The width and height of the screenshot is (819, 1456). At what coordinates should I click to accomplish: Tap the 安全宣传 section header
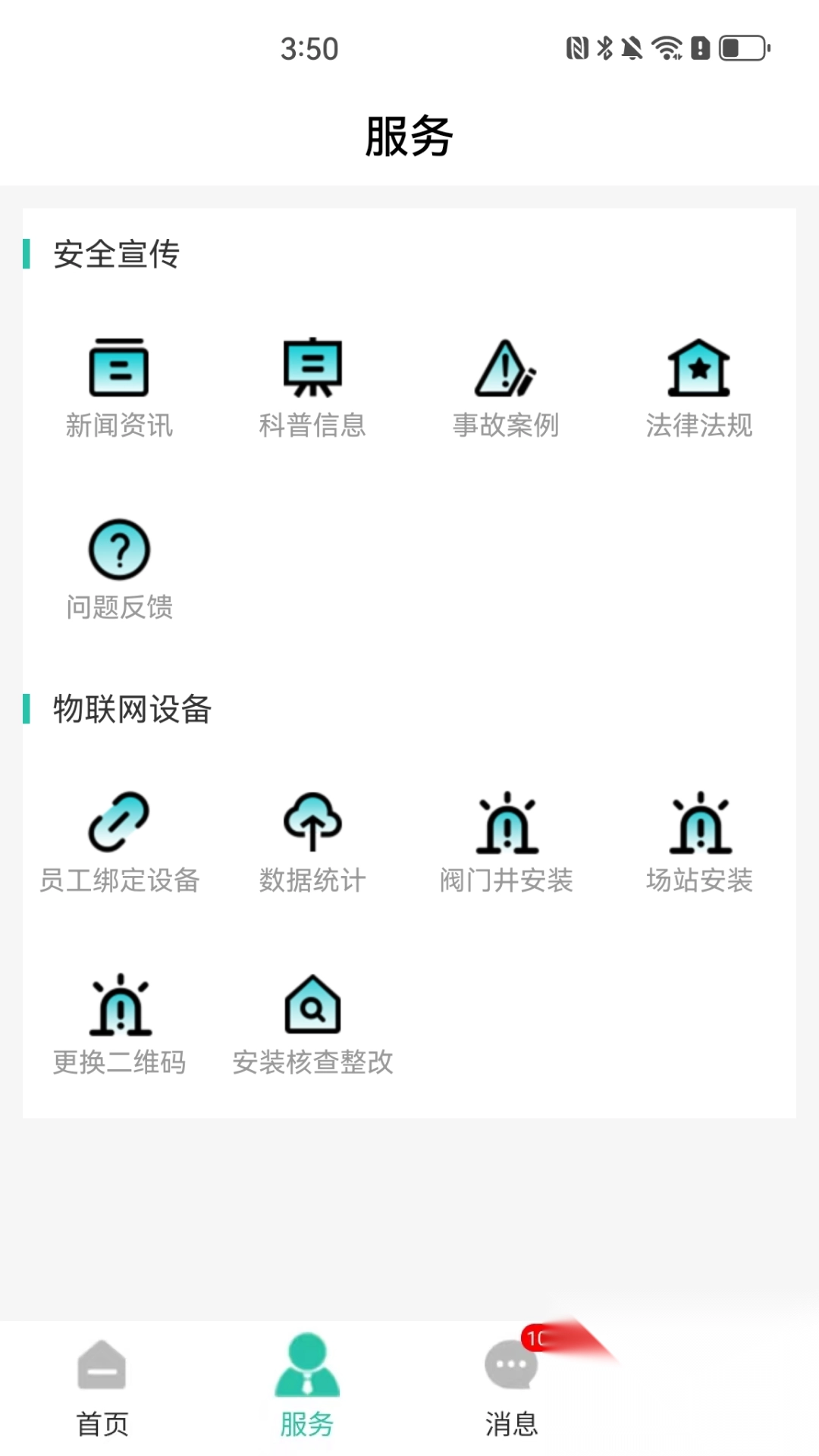click(115, 256)
